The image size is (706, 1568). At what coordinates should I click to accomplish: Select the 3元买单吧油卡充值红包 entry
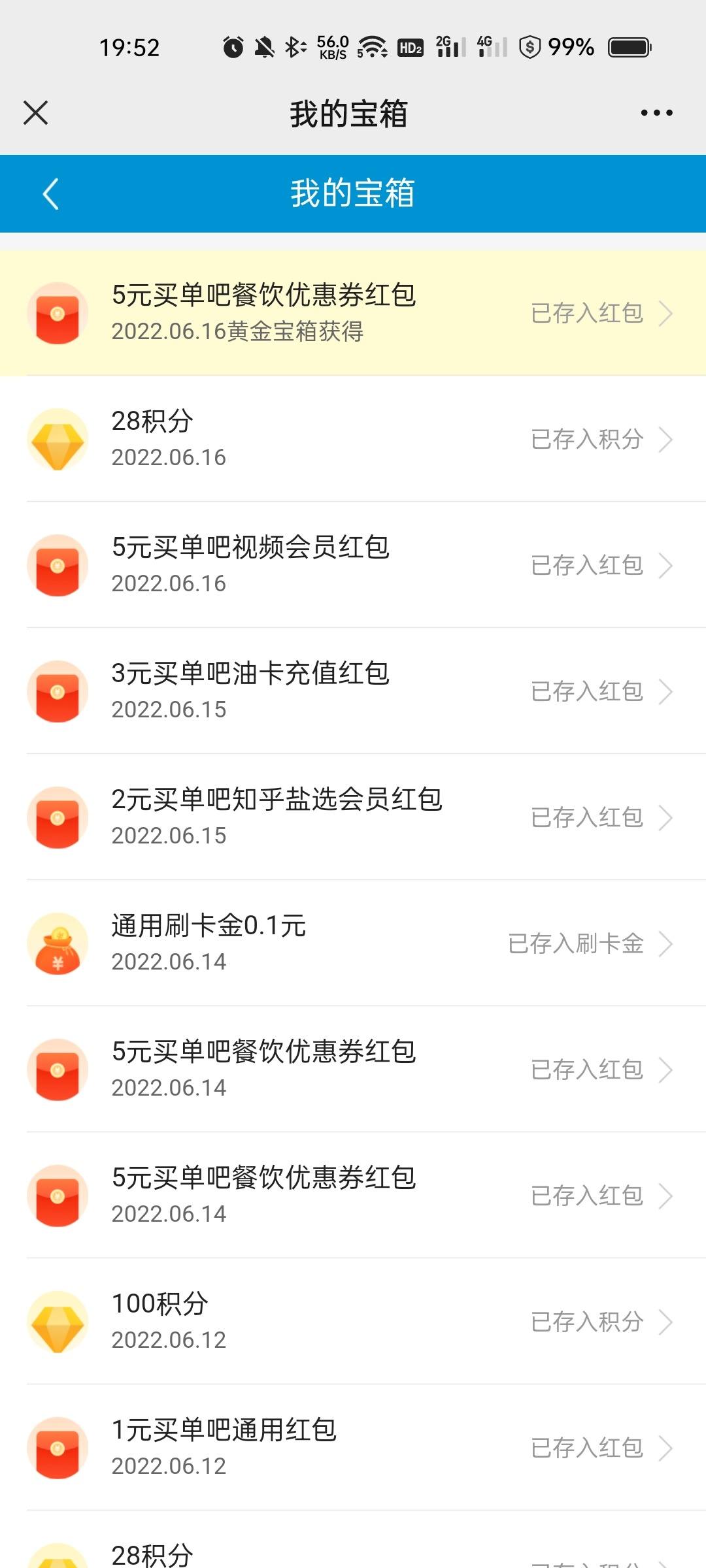click(353, 691)
